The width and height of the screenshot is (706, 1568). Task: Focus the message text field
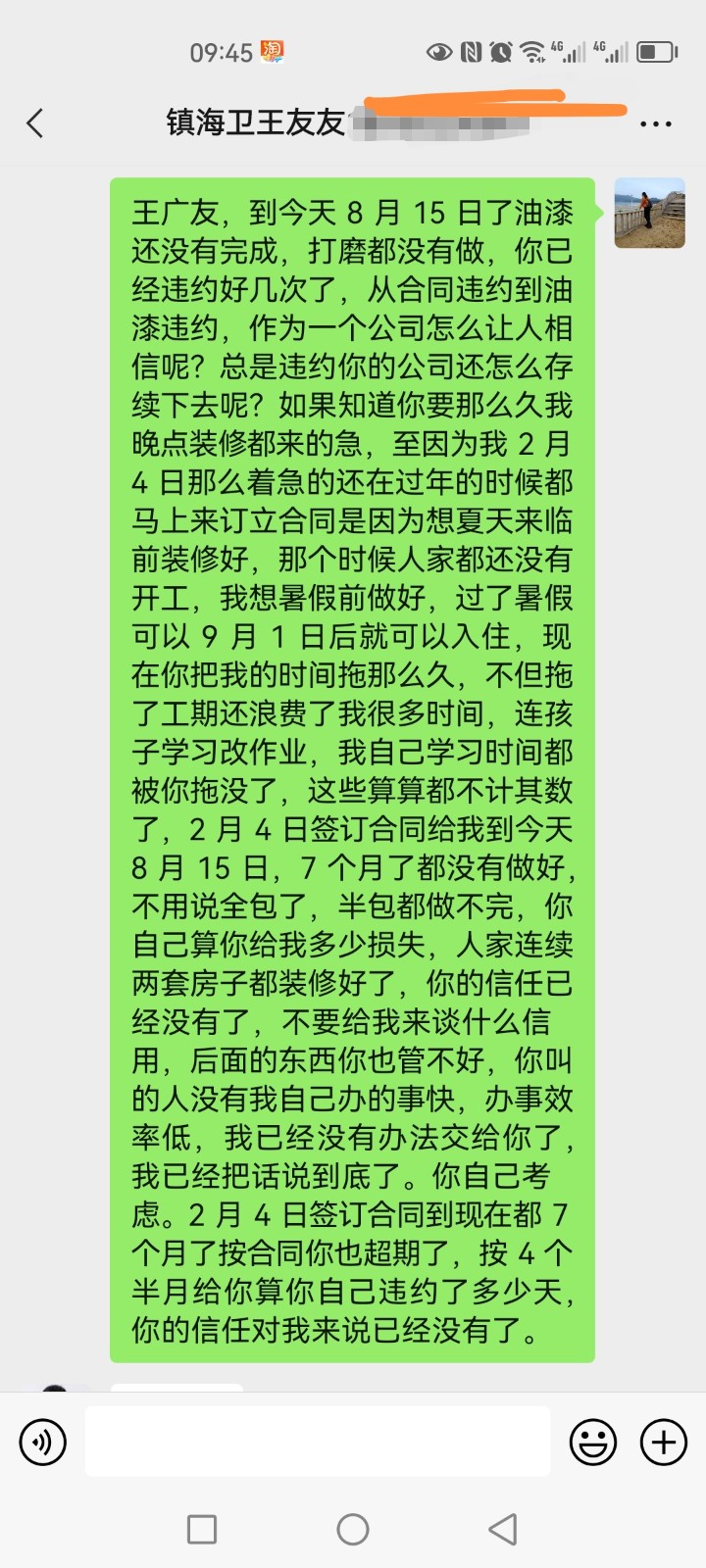pos(317,1442)
